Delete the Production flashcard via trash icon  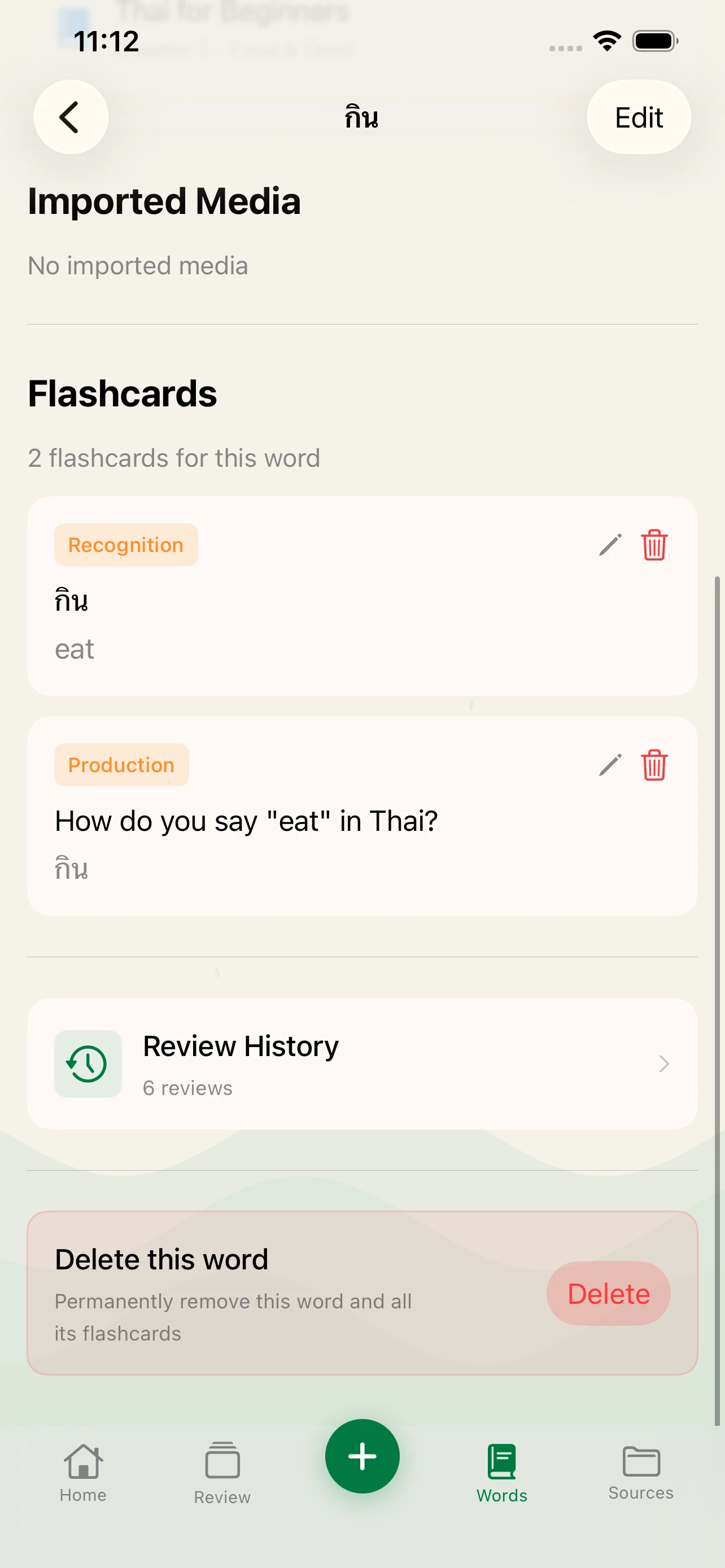[654, 766]
